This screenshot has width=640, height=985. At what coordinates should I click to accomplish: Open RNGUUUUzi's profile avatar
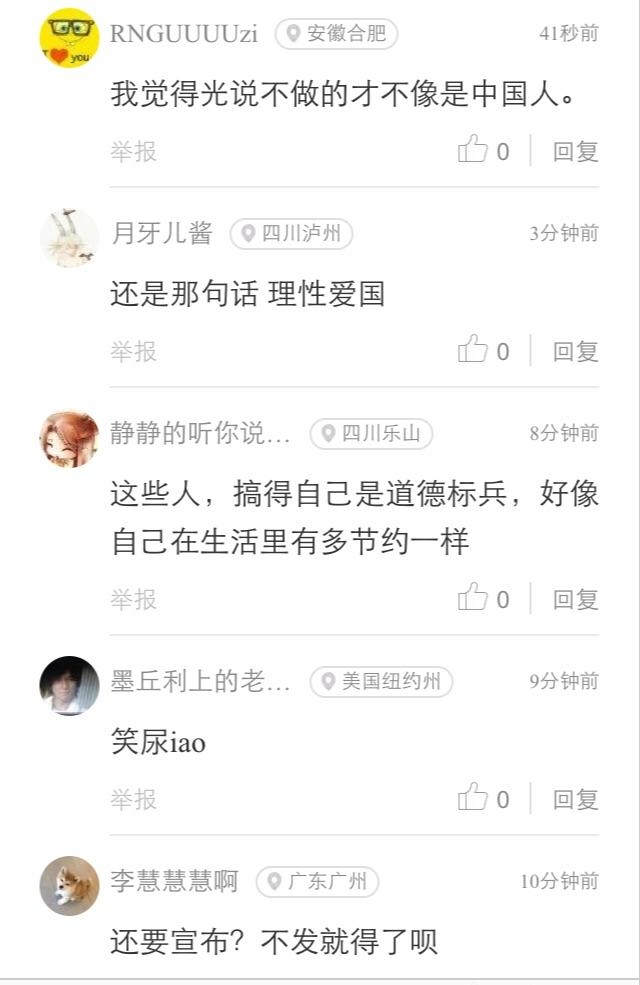(69, 37)
